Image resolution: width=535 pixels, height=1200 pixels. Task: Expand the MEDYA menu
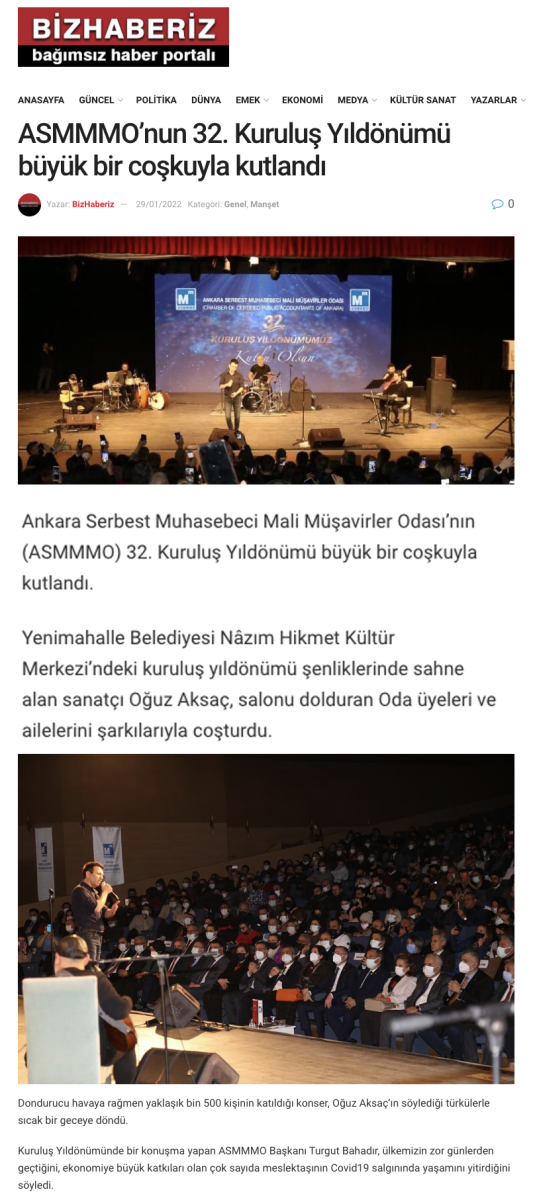(x=357, y=100)
